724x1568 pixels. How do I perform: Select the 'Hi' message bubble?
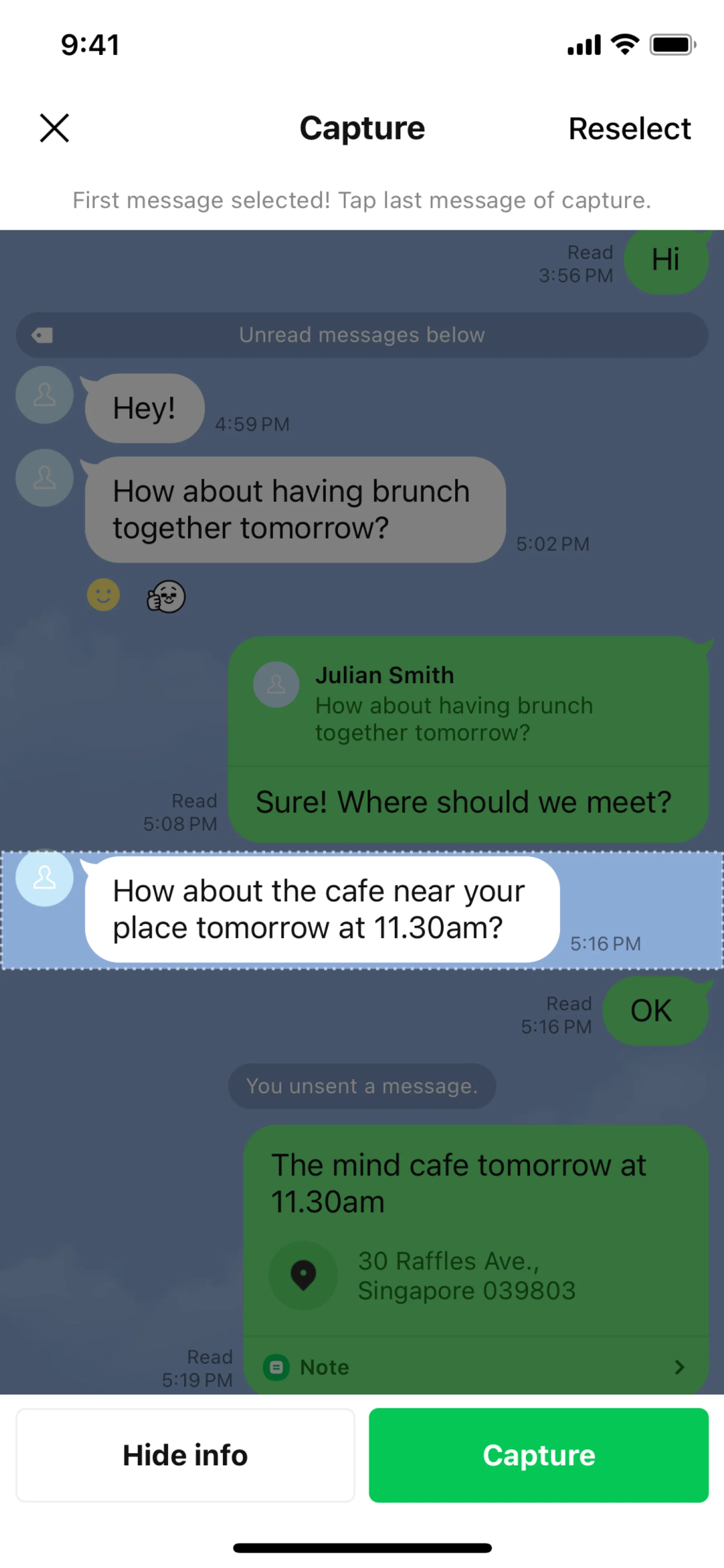pos(666,261)
